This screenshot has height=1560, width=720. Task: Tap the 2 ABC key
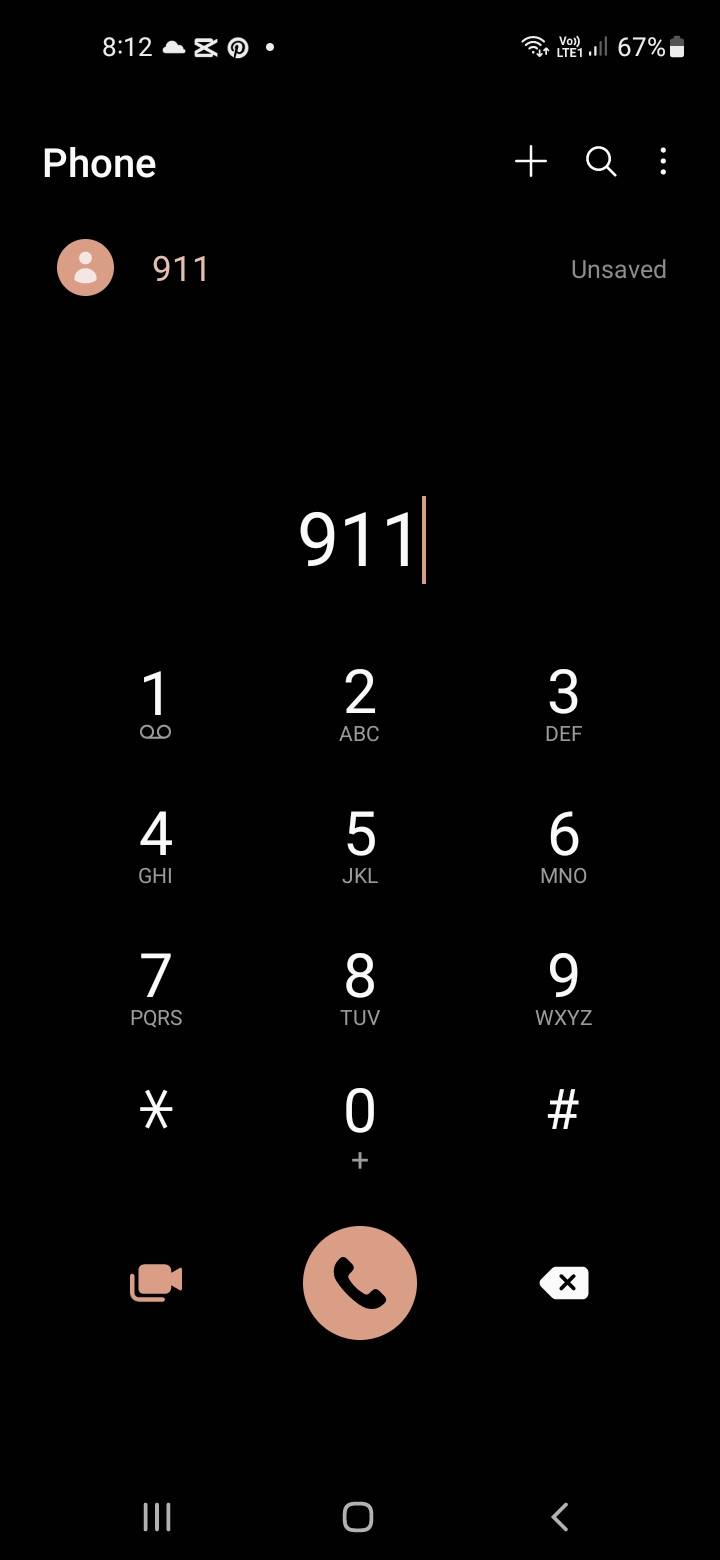point(360,704)
